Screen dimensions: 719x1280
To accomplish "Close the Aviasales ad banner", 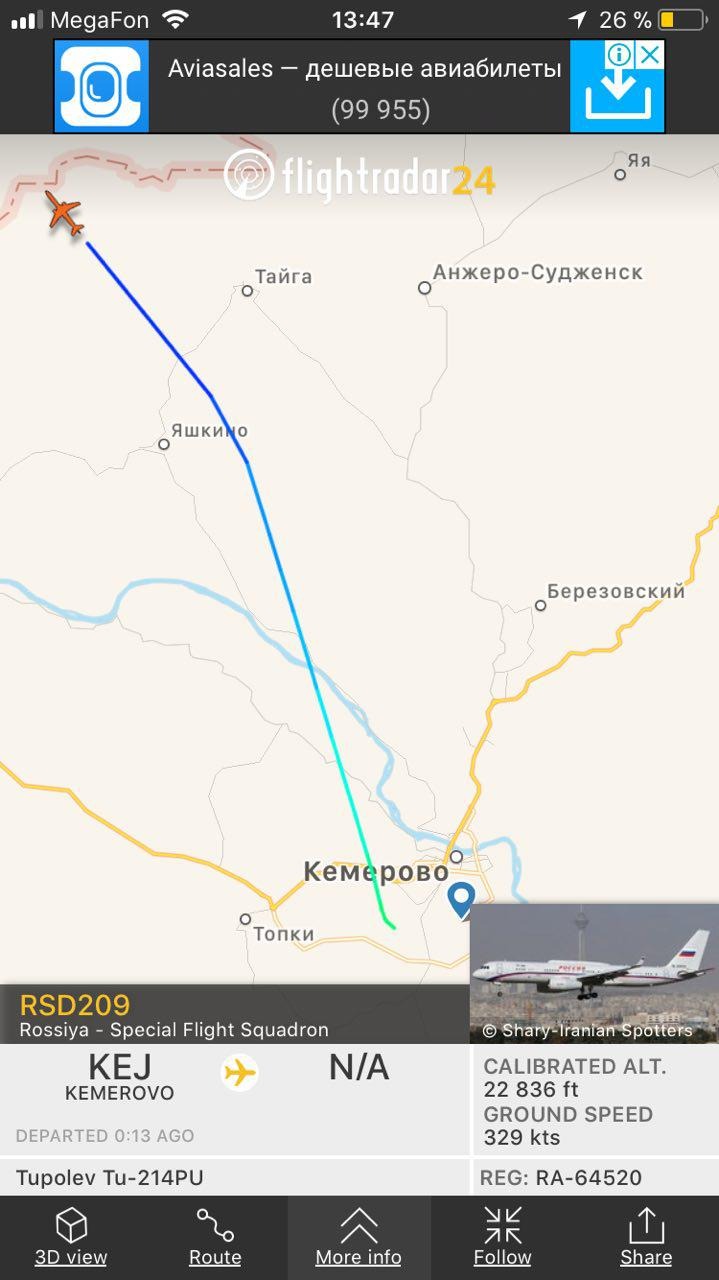I will 650,54.
